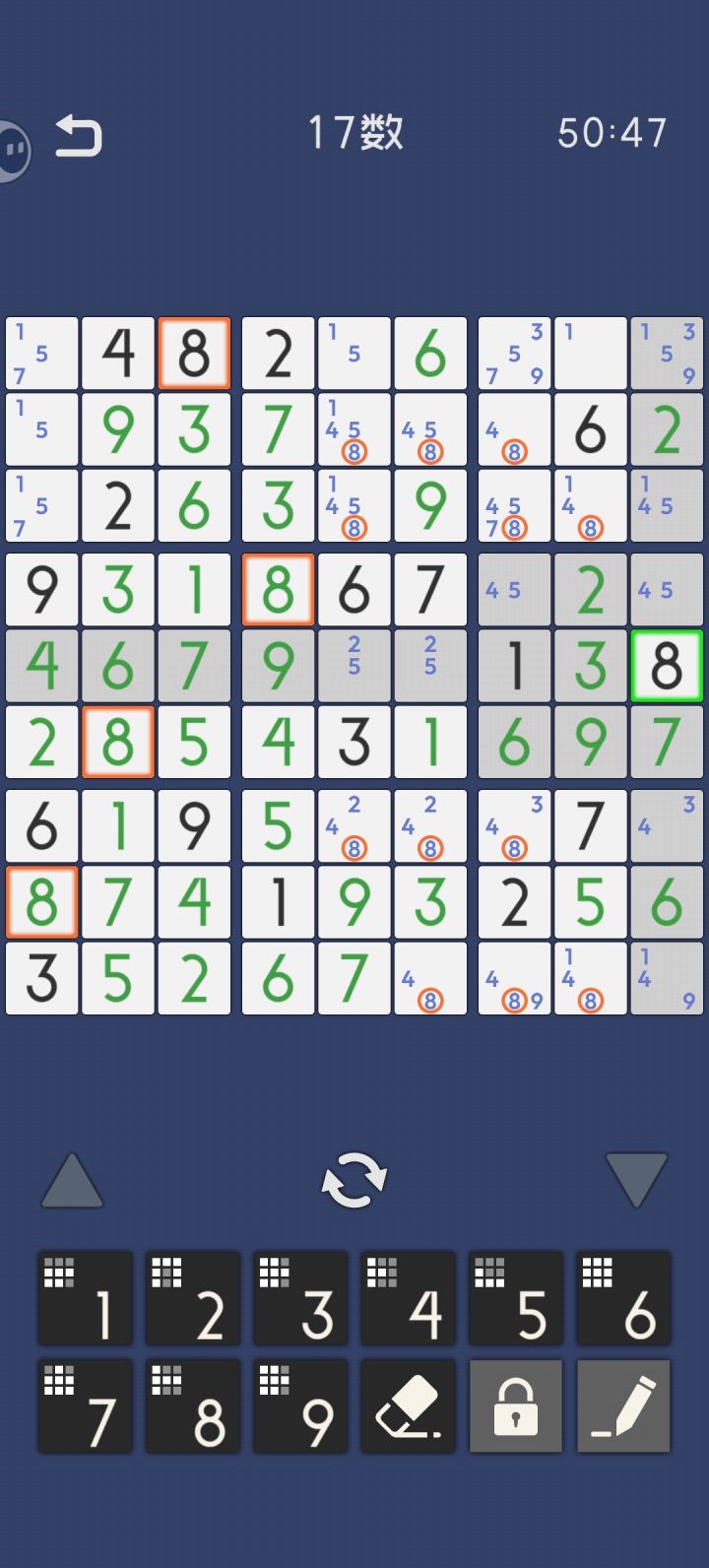Toggle pencil note-taking mode on
Screen dimensions: 709x1568
pyautogui.click(x=624, y=1405)
